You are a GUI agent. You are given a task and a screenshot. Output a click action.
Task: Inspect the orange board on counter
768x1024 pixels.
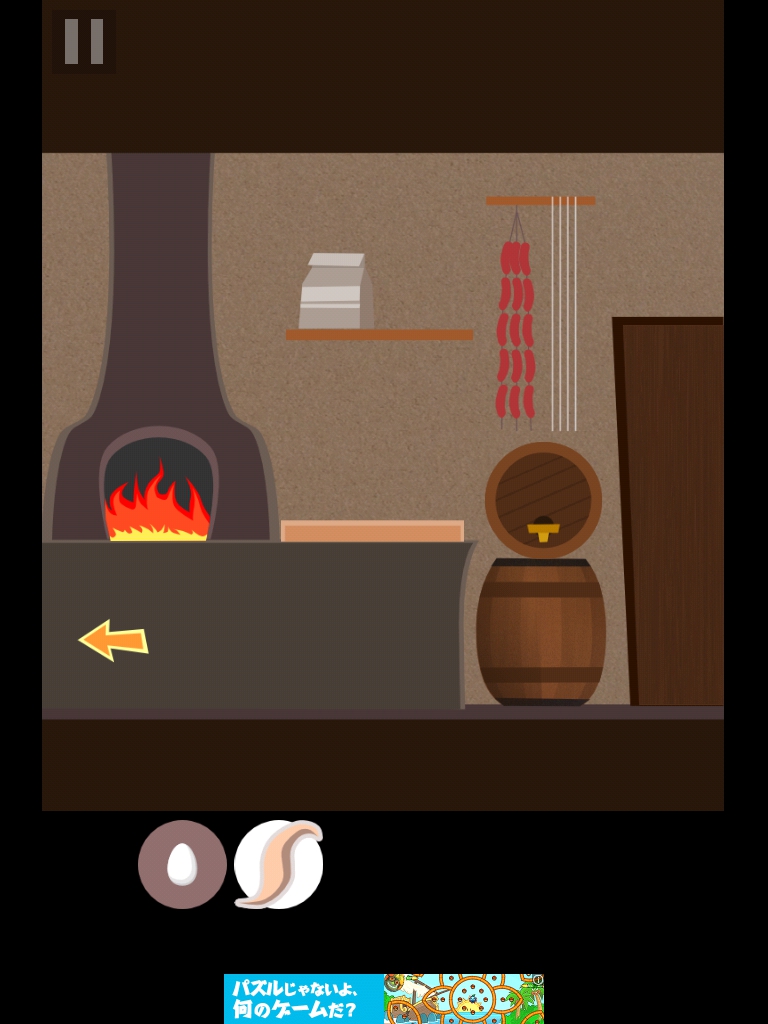point(372,531)
